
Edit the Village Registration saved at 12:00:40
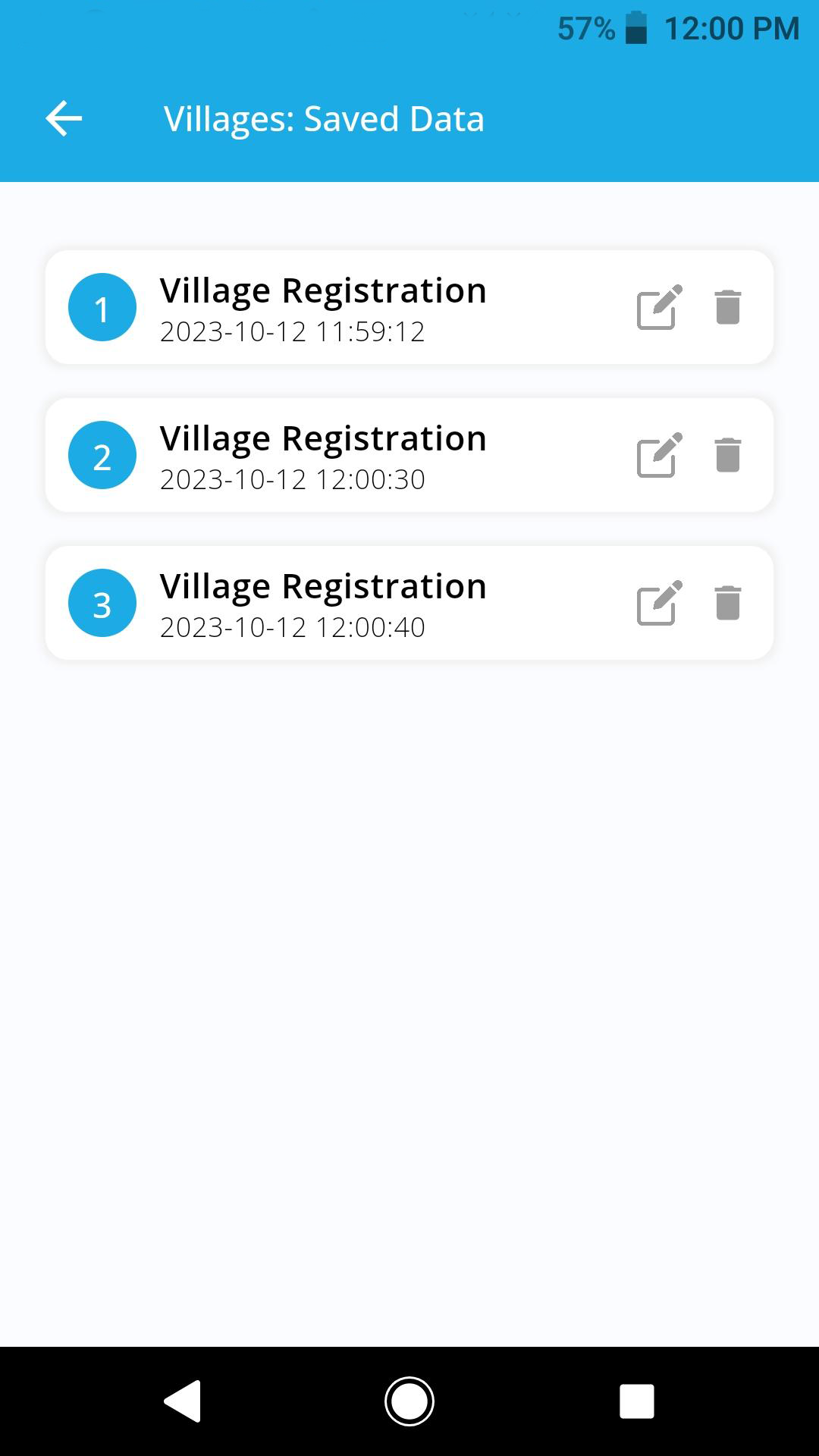(659, 603)
